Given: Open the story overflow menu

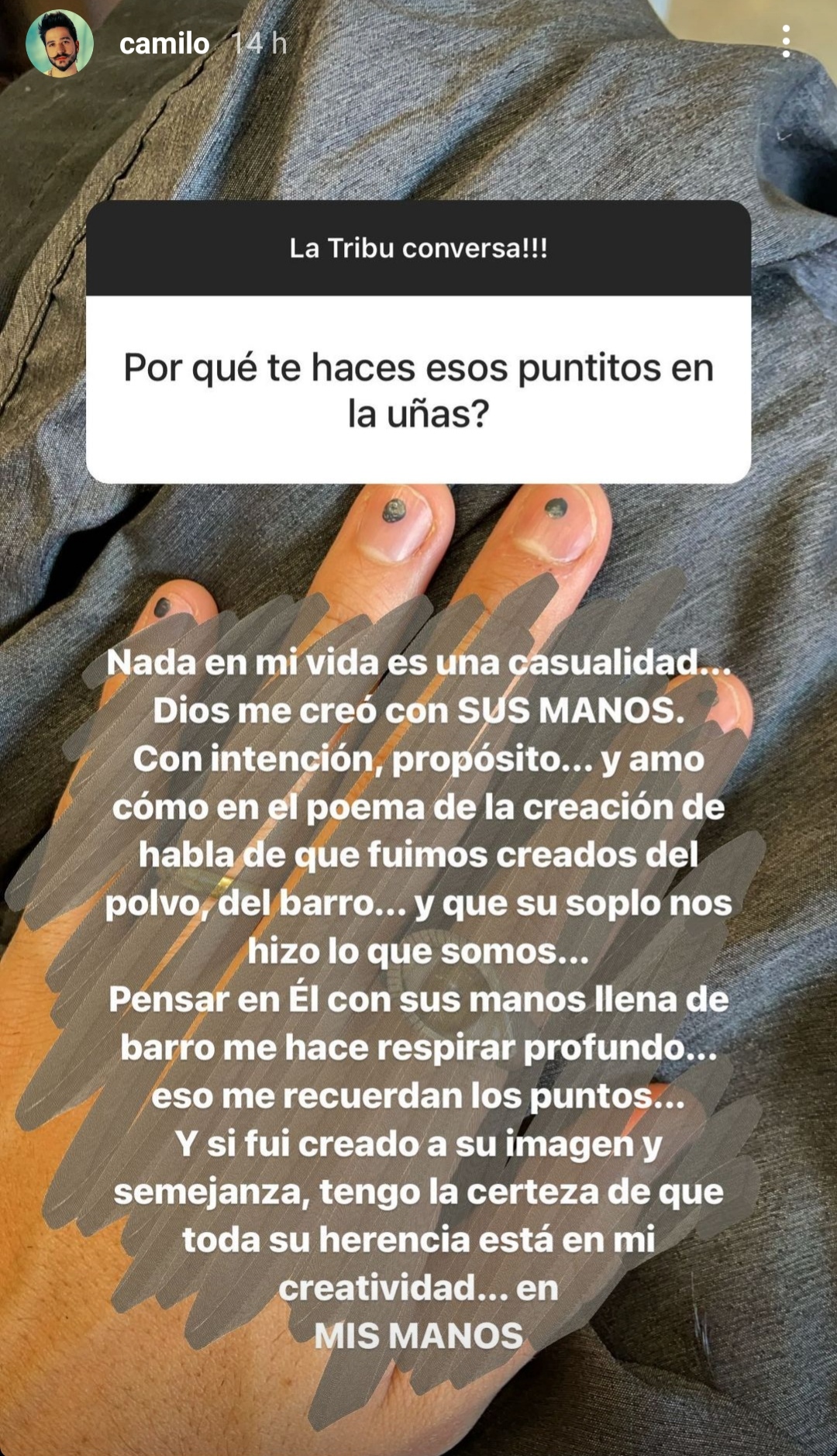Looking at the screenshot, I should 786,42.
